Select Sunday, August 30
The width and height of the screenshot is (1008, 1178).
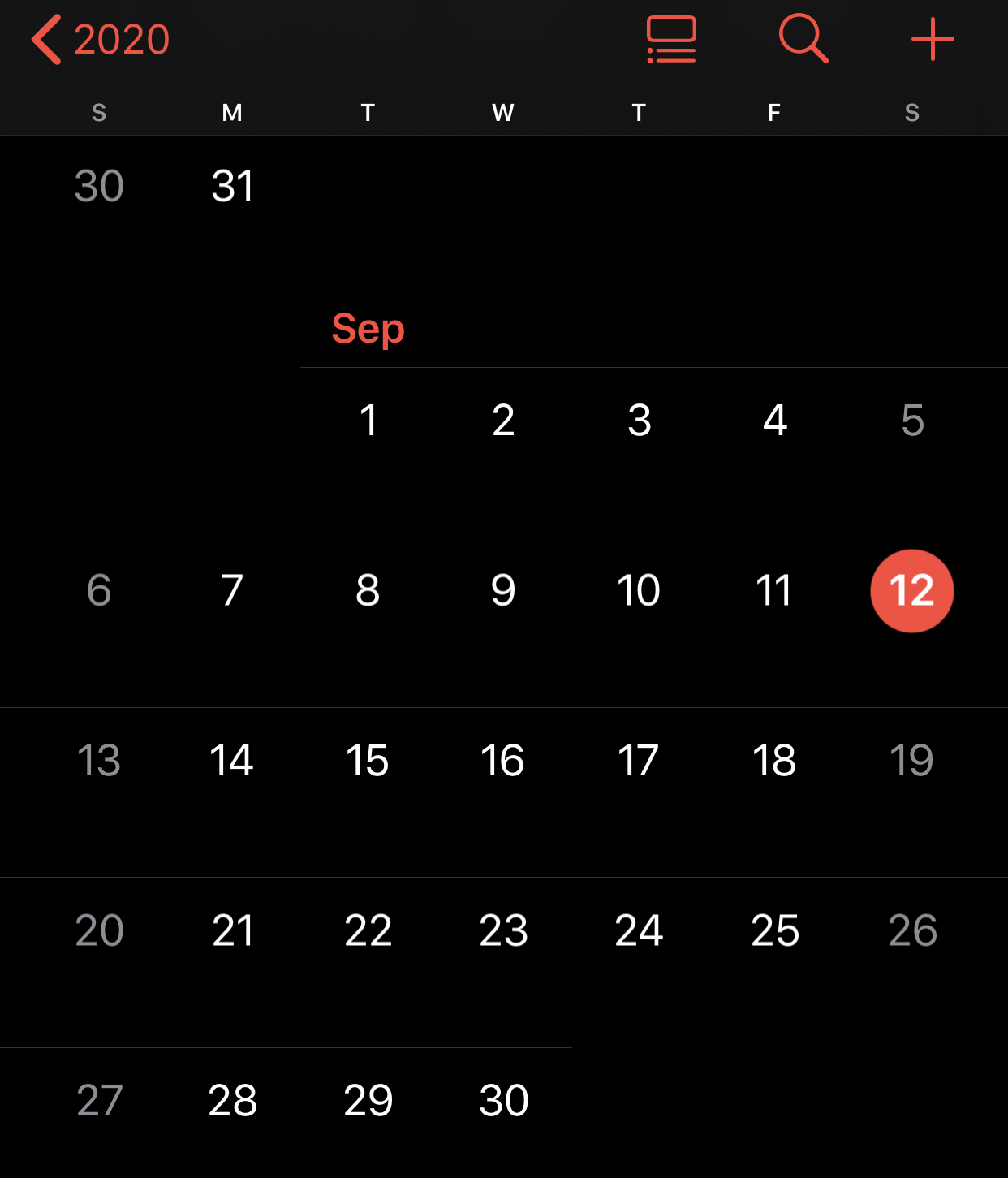click(x=99, y=186)
